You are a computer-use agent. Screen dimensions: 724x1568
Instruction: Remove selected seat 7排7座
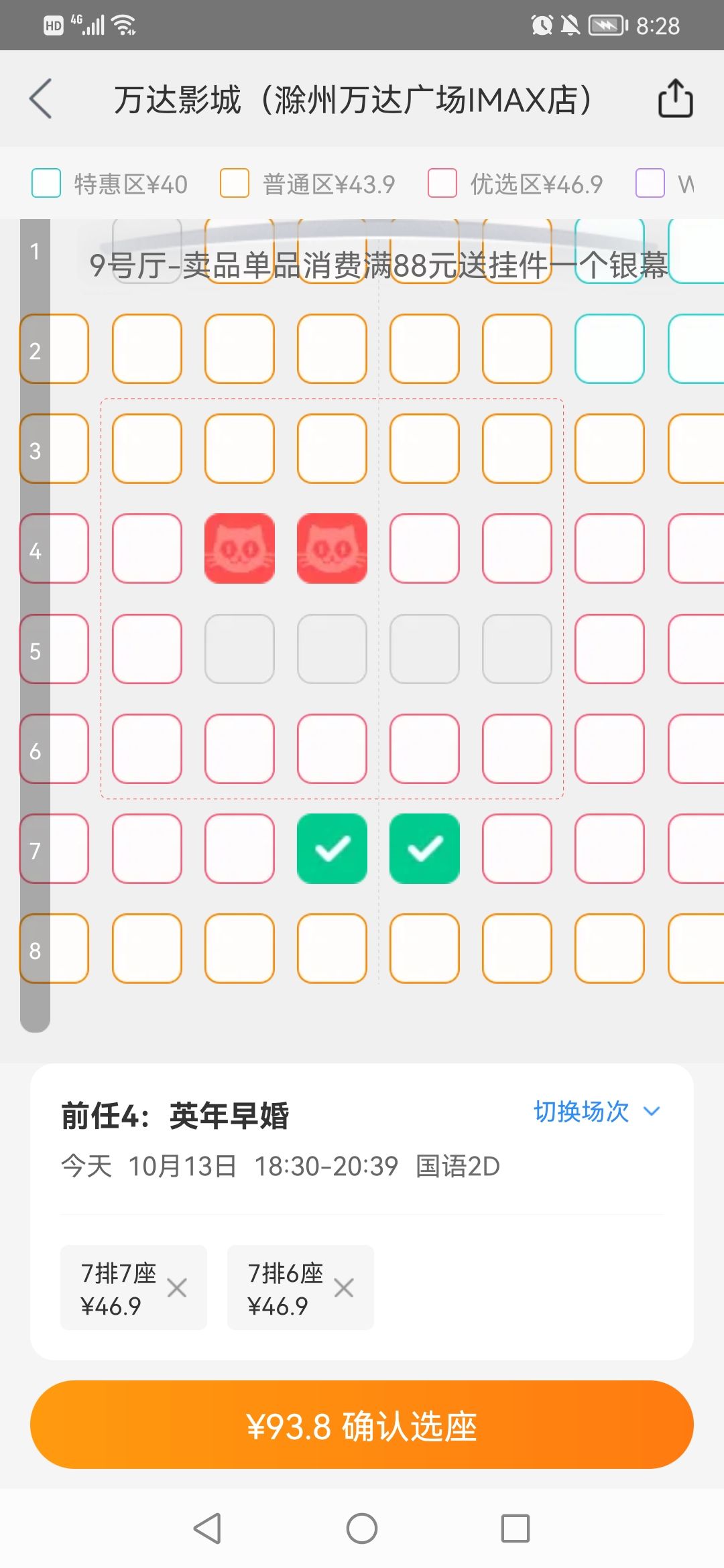pyautogui.click(x=177, y=1287)
